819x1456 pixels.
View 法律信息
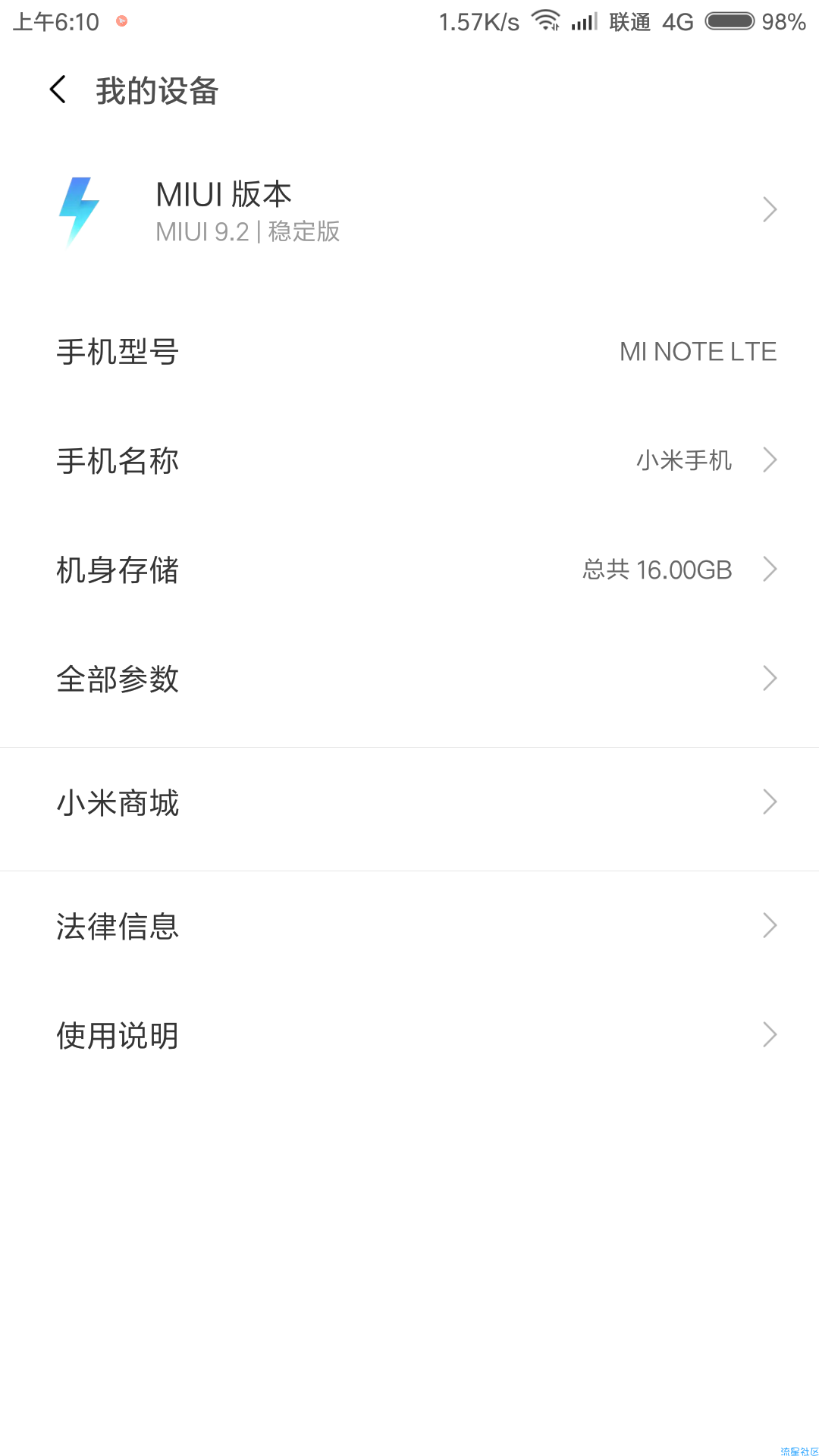(409, 926)
